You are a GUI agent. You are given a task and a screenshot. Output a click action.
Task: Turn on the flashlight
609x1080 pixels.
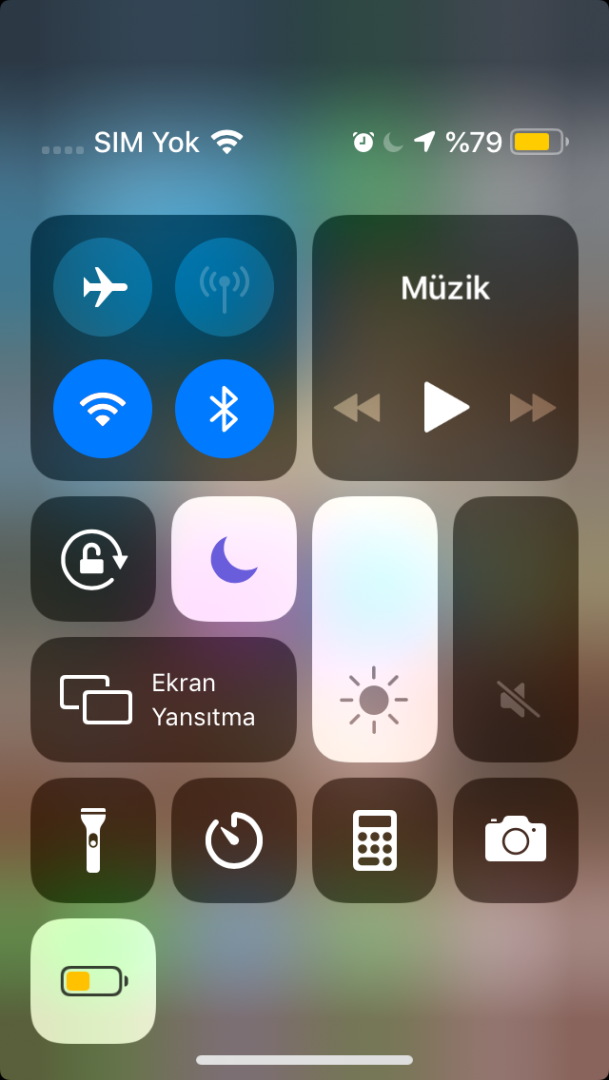click(x=94, y=840)
